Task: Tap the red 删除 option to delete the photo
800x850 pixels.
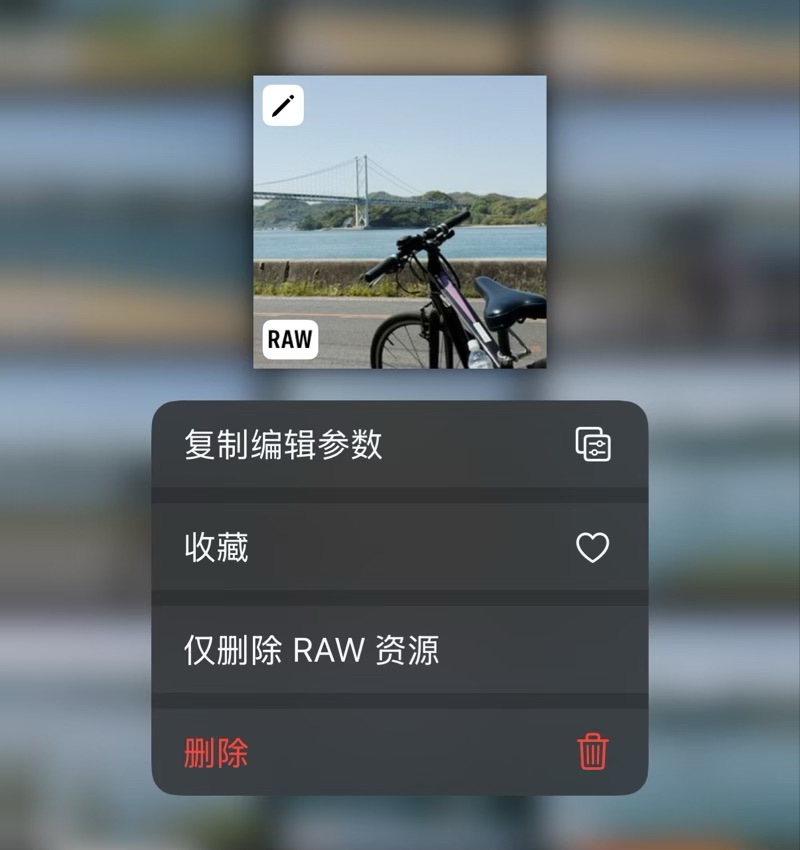Action: (398, 753)
